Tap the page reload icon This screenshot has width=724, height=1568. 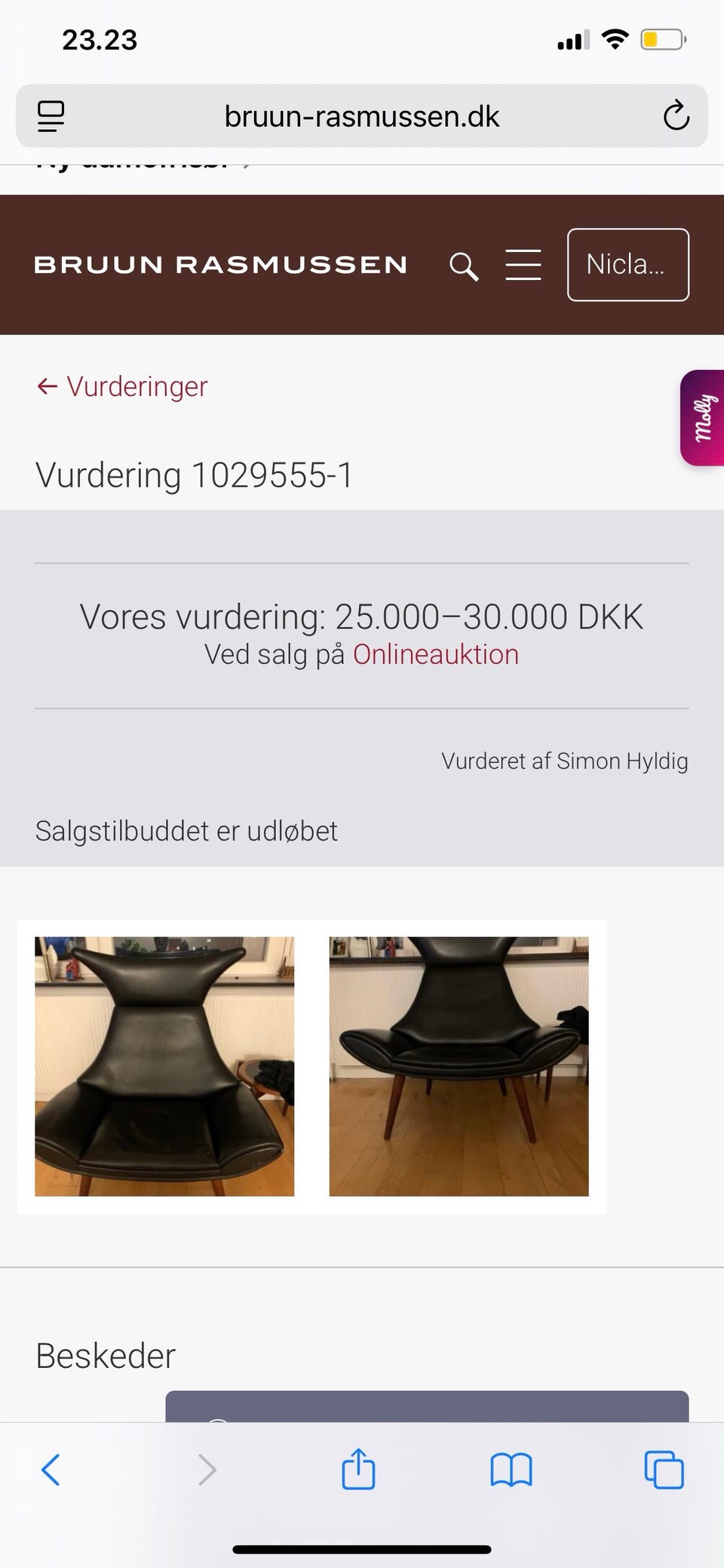(676, 115)
